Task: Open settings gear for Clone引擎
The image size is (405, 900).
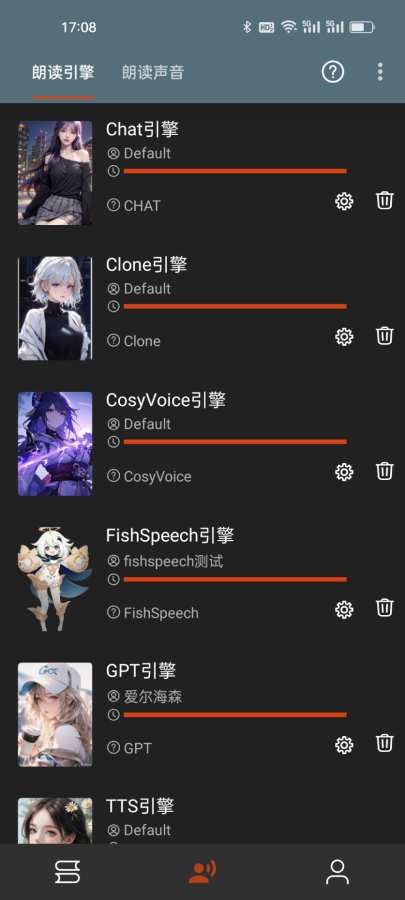Action: [344, 336]
